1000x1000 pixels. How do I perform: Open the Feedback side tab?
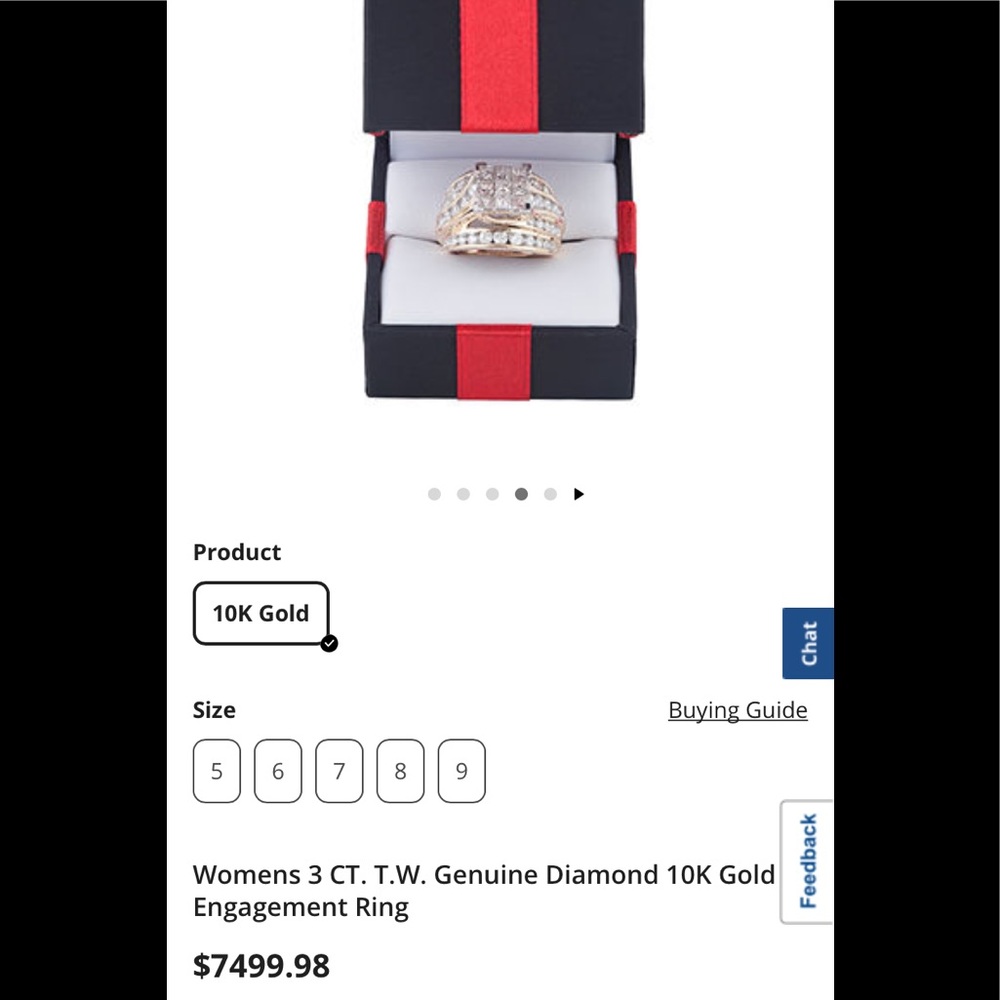tap(807, 861)
